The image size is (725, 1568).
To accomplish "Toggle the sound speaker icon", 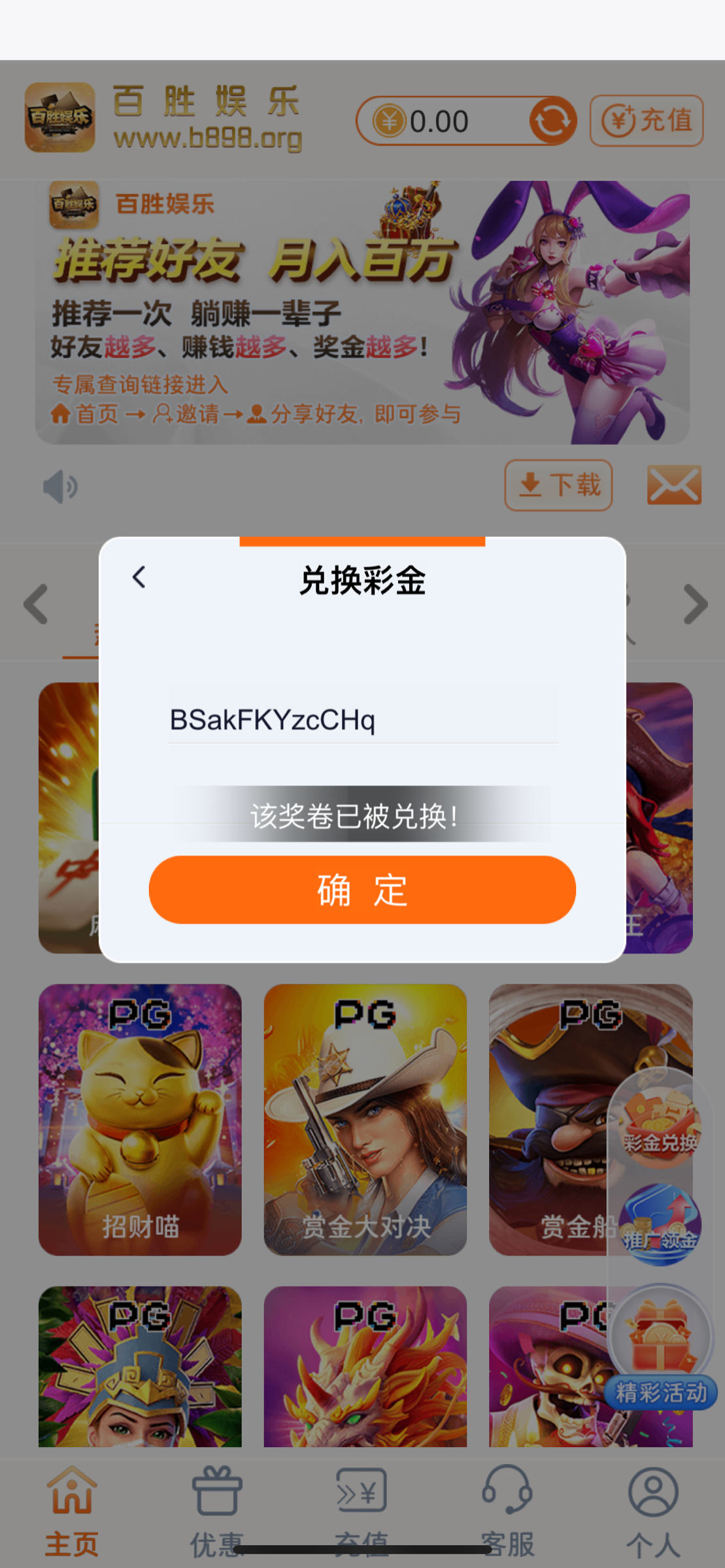I will [60, 487].
